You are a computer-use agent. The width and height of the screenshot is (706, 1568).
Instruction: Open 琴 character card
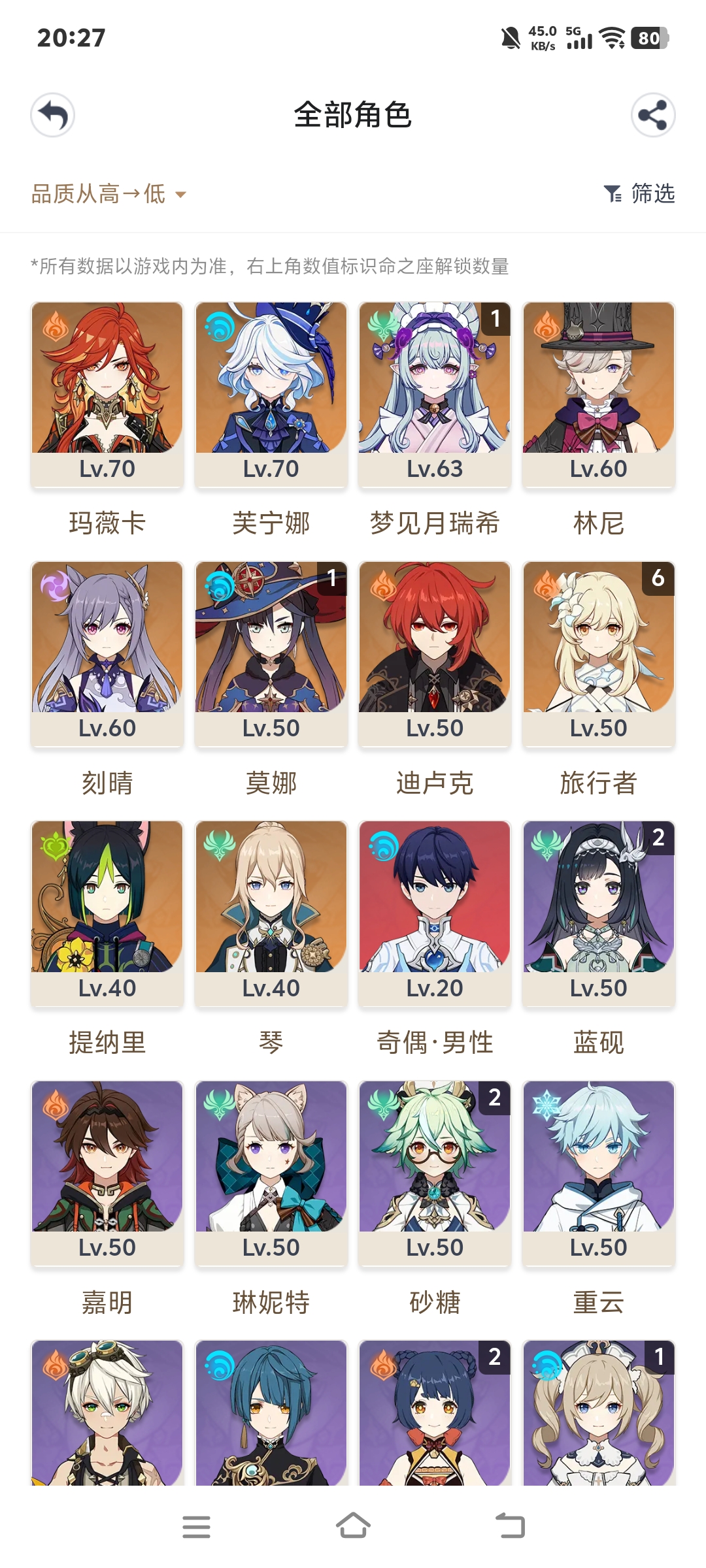click(x=271, y=913)
